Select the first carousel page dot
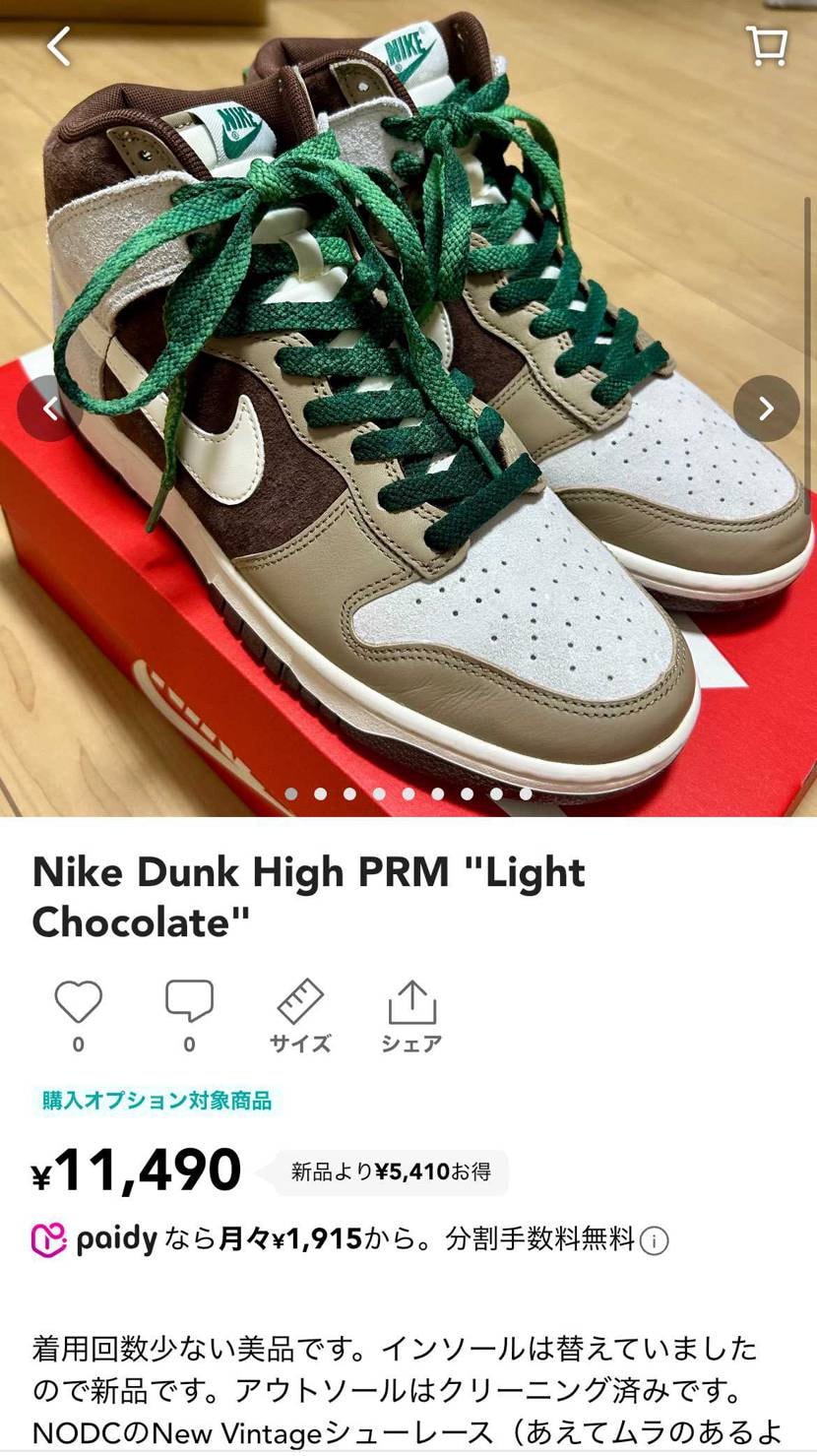Screen dimensions: 817x1456 click(x=290, y=792)
